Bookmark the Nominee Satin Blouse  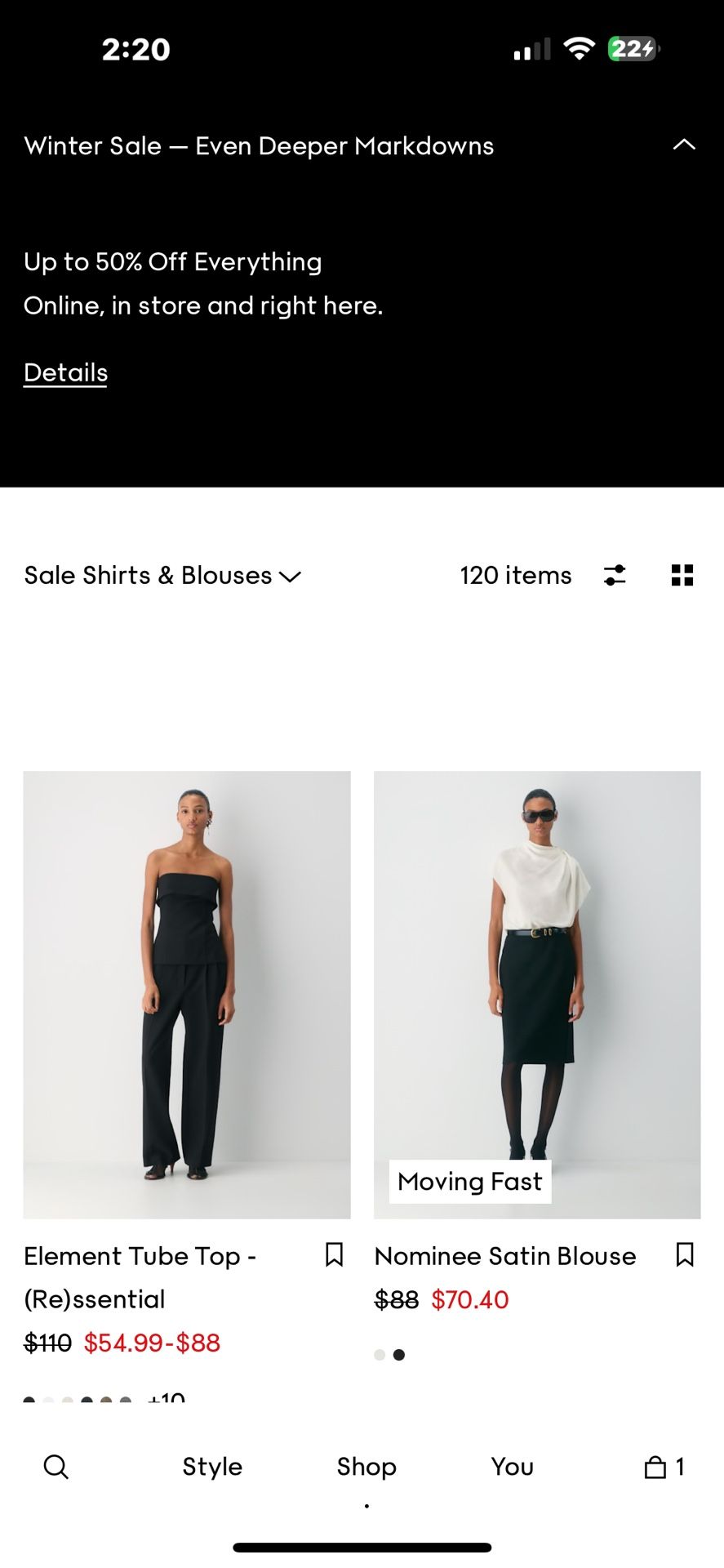coord(685,1255)
